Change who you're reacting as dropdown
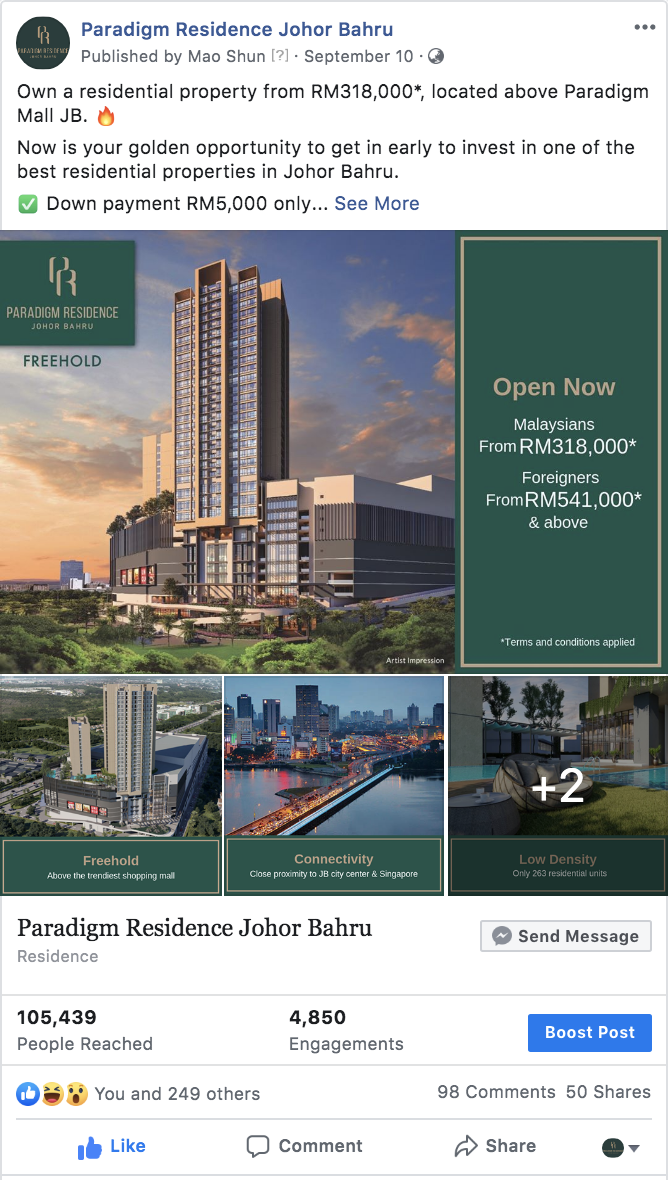 tap(621, 1148)
